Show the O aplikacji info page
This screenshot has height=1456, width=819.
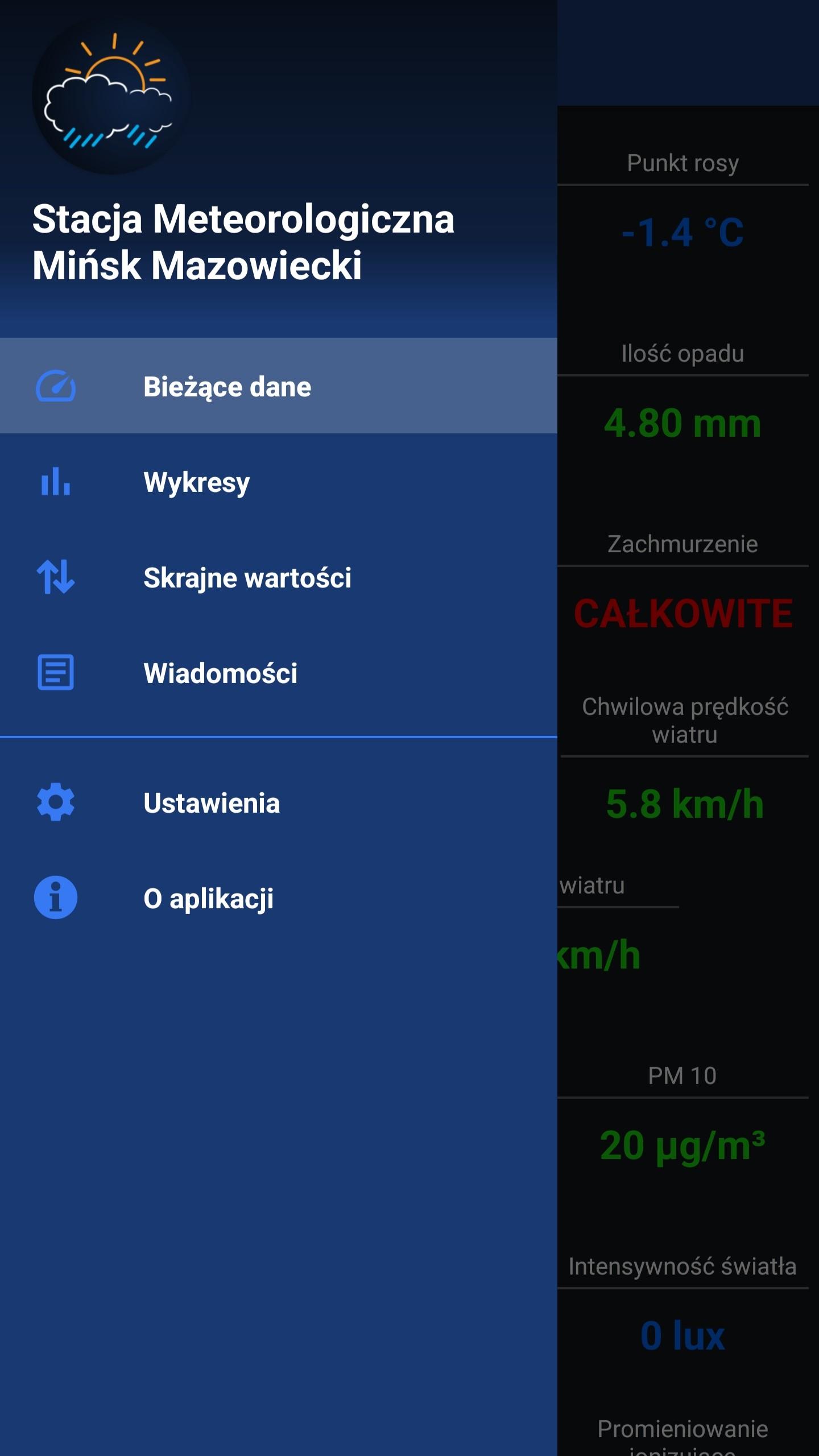coord(279,898)
